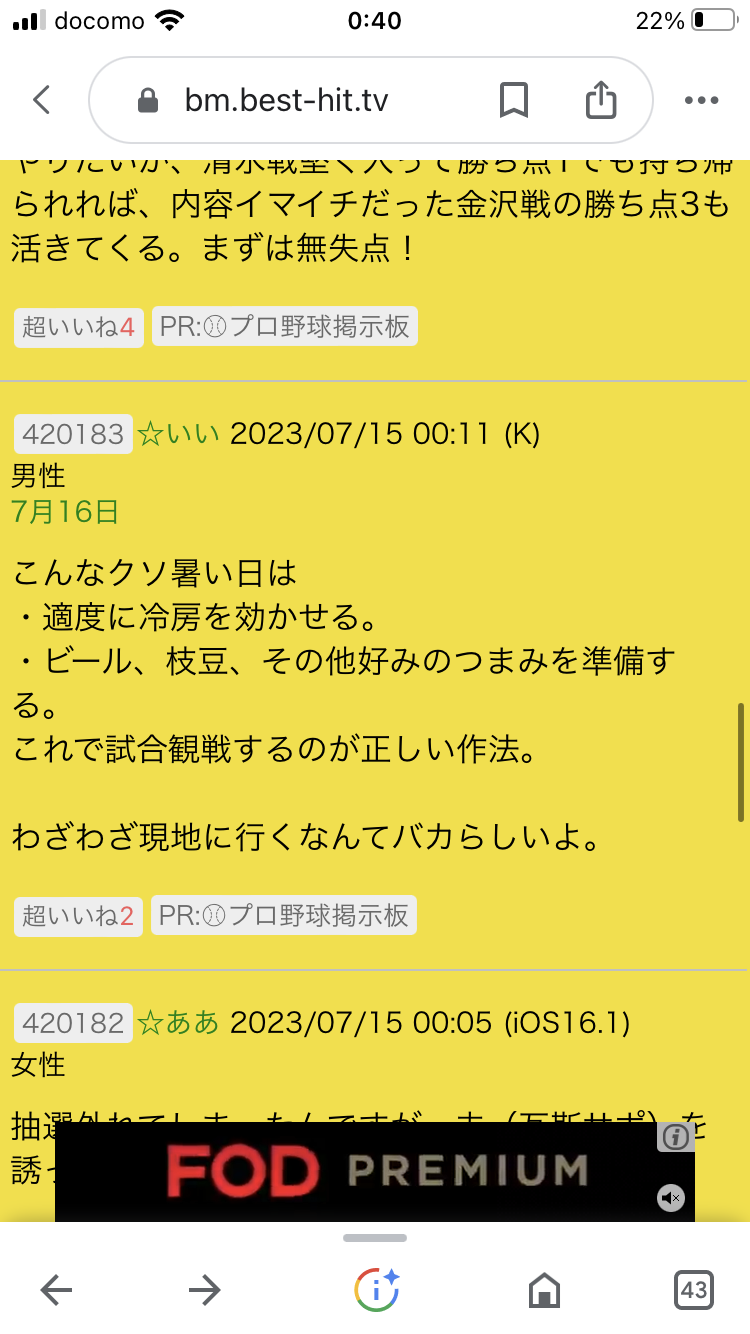This screenshot has width=750, height=1334.
Task: Navigate forward with bottom toolbar arrow
Action: (204, 1290)
